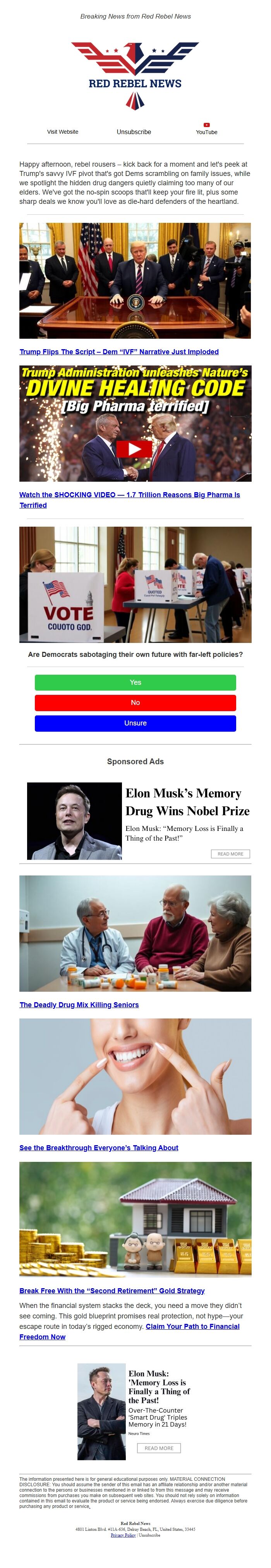Play the Divine Healing Code video
The width and height of the screenshot is (271, 1568).
coord(134,449)
